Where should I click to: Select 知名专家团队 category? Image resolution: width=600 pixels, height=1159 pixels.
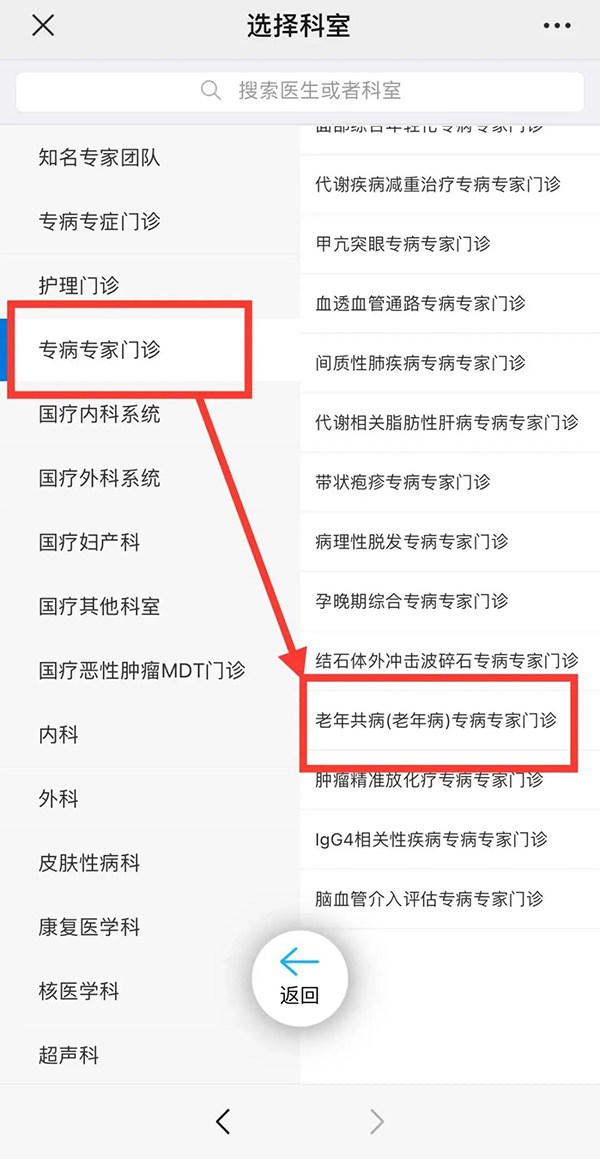pyautogui.click(x=100, y=157)
